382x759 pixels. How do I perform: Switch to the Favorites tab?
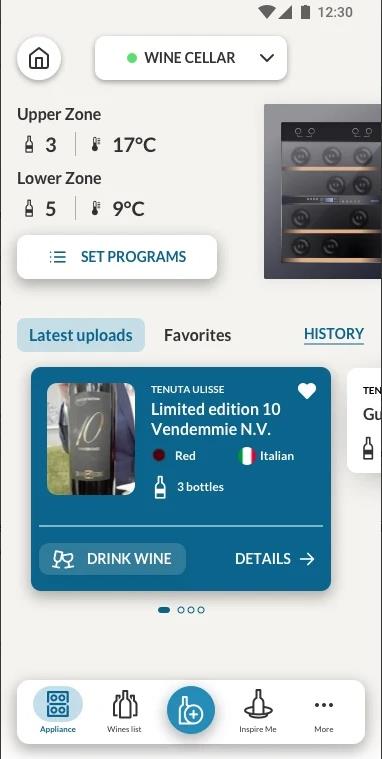coord(198,335)
